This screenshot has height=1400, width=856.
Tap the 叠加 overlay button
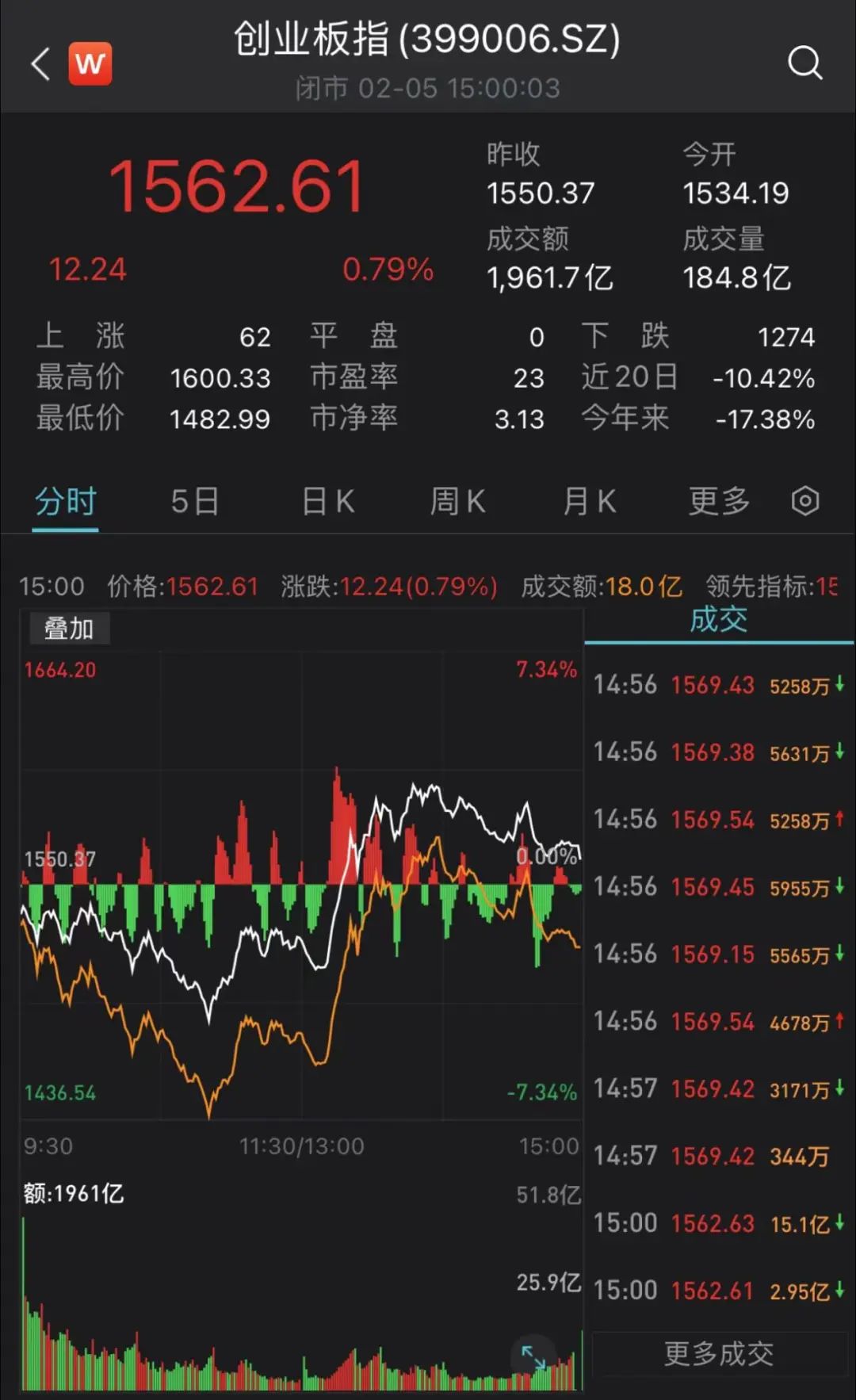(x=69, y=629)
